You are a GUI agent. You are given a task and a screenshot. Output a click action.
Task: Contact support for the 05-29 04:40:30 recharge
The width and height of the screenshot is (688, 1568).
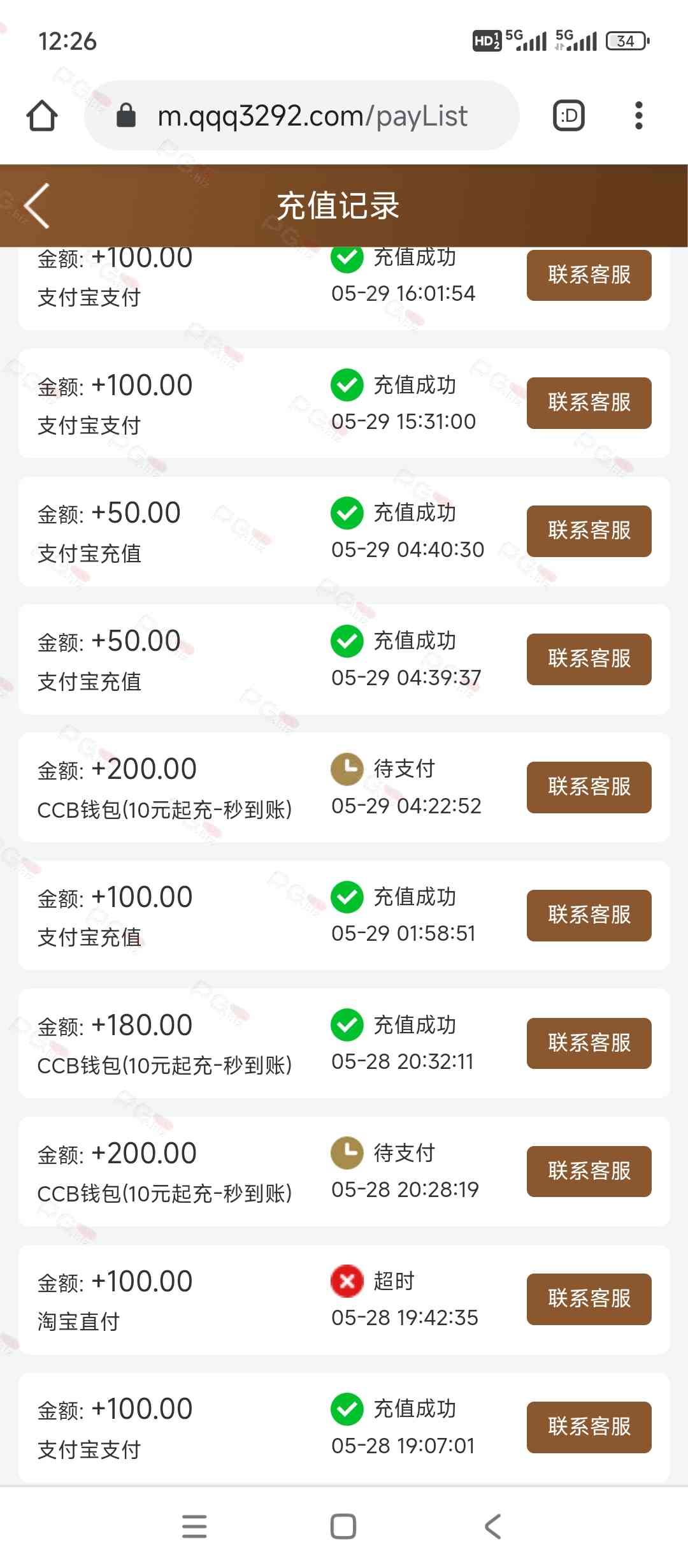pos(589,531)
